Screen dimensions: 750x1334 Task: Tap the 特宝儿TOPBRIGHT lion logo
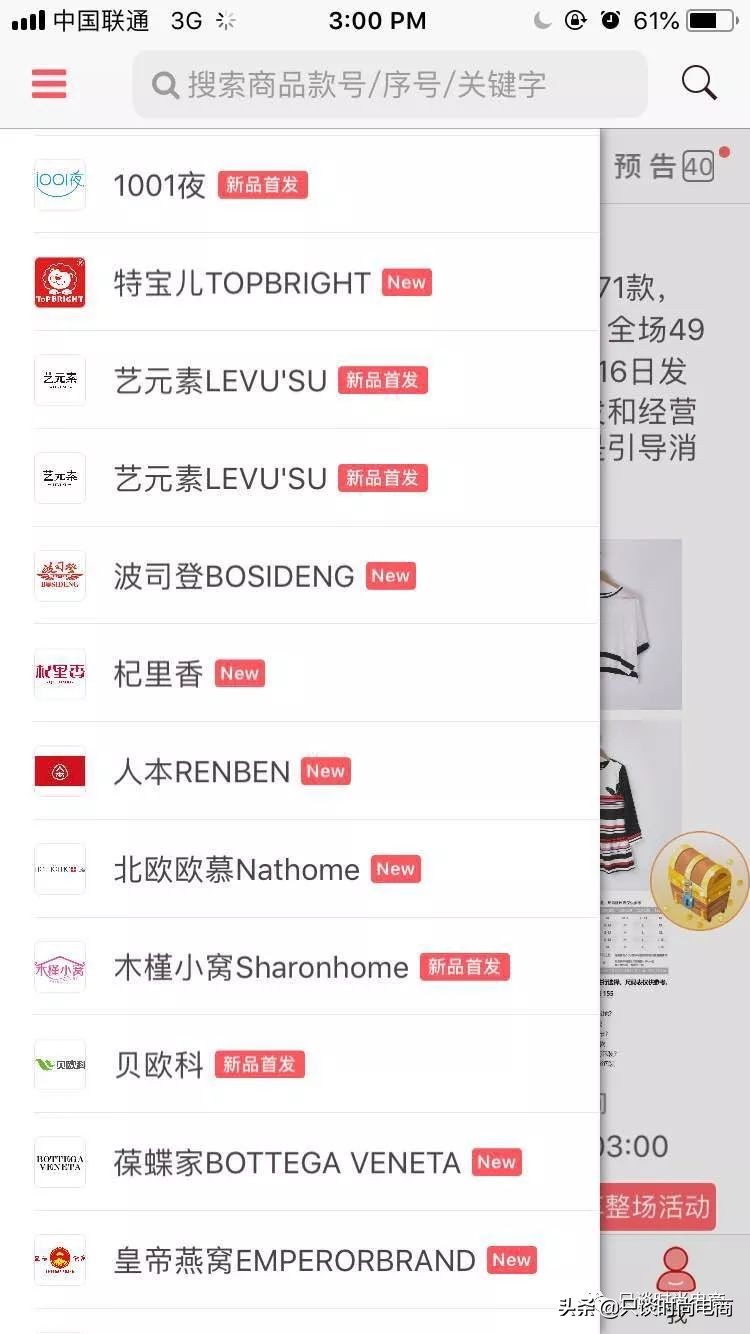pos(60,282)
